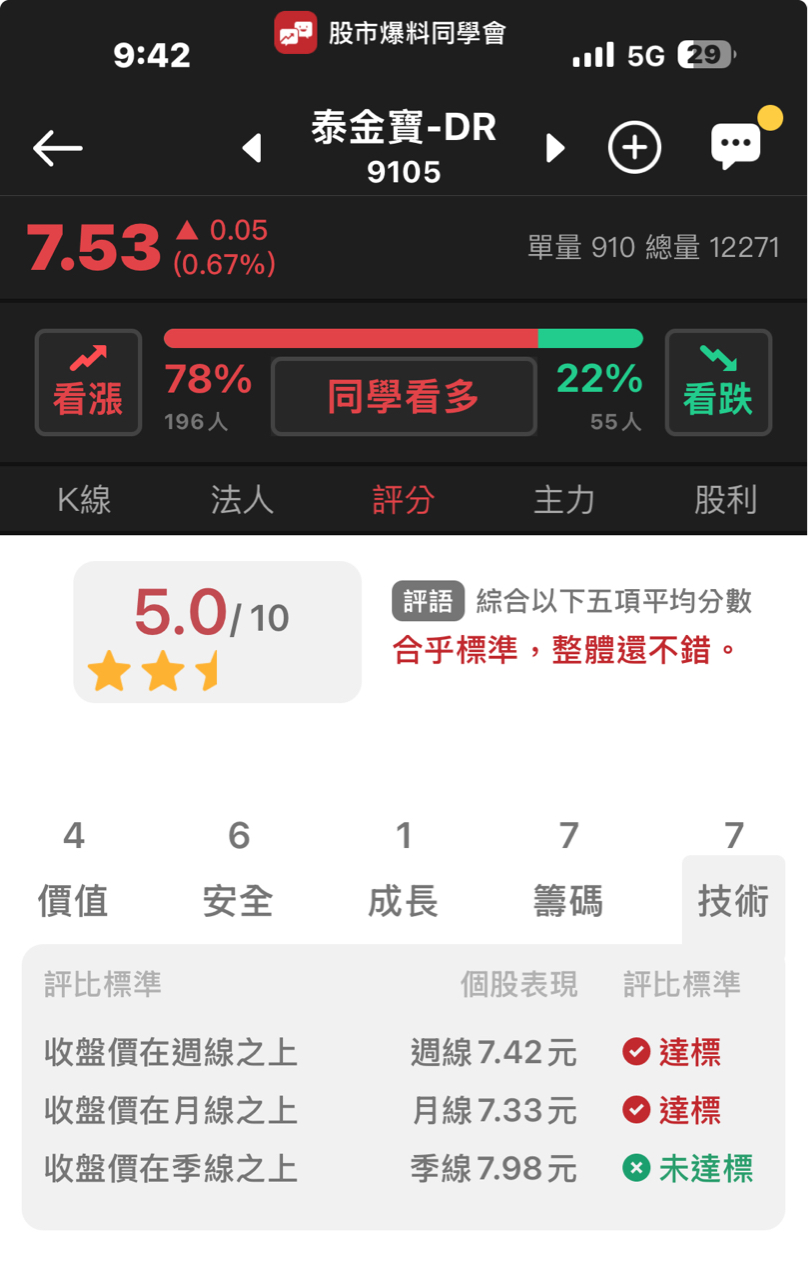The height and width of the screenshot is (1280, 808).
Task: Switch to the 法人 tab
Action: [x=242, y=500]
